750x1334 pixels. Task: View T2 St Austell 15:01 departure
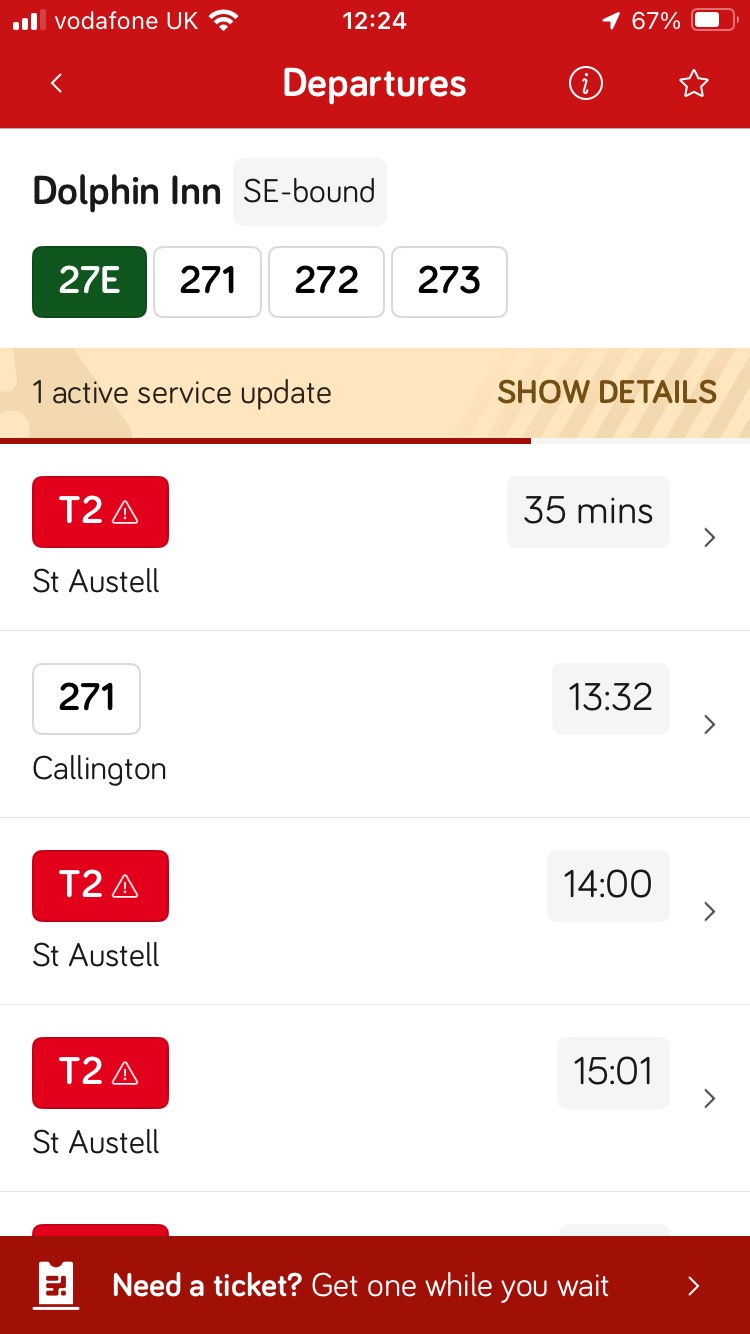click(x=375, y=1098)
